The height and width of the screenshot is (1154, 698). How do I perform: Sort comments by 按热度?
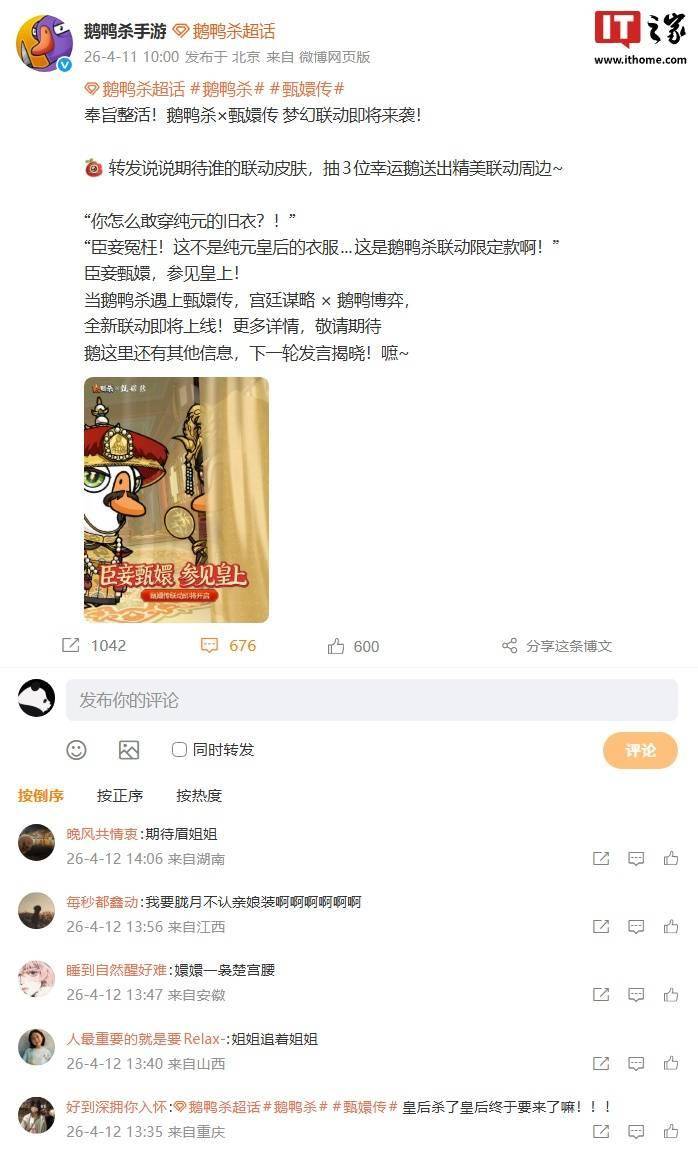(x=199, y=796)
